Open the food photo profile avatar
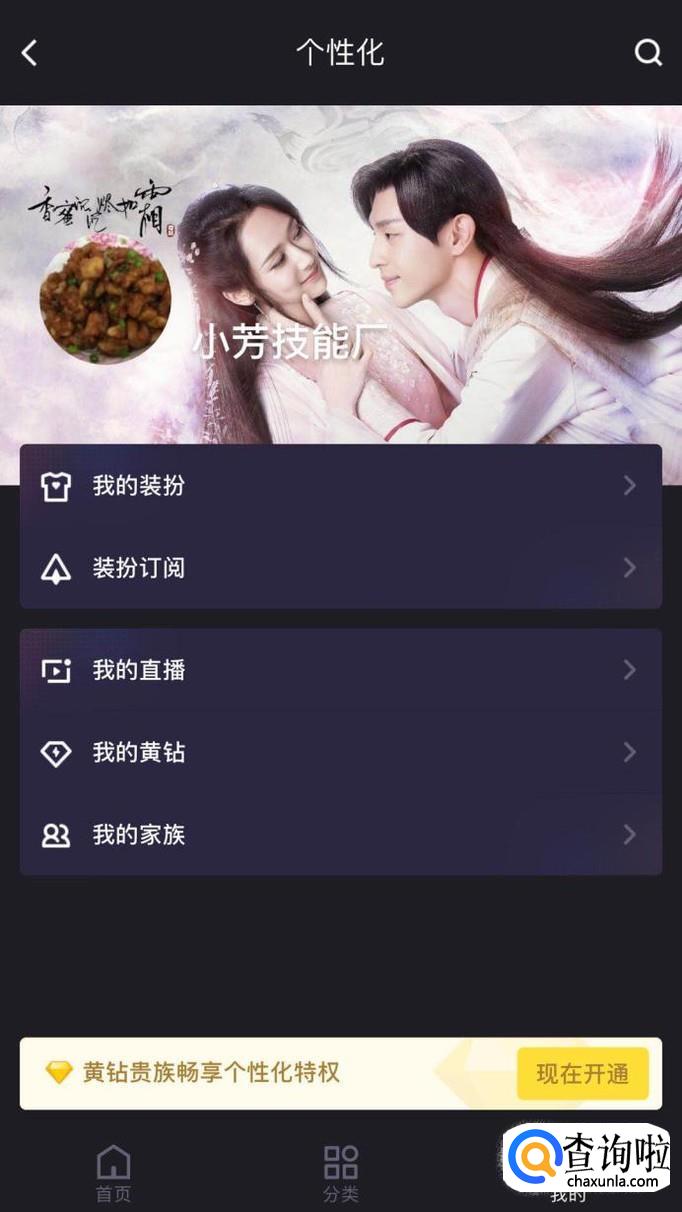Image resolution: width=682 pixels, height=1212 pixels. (x=105, y=298)
